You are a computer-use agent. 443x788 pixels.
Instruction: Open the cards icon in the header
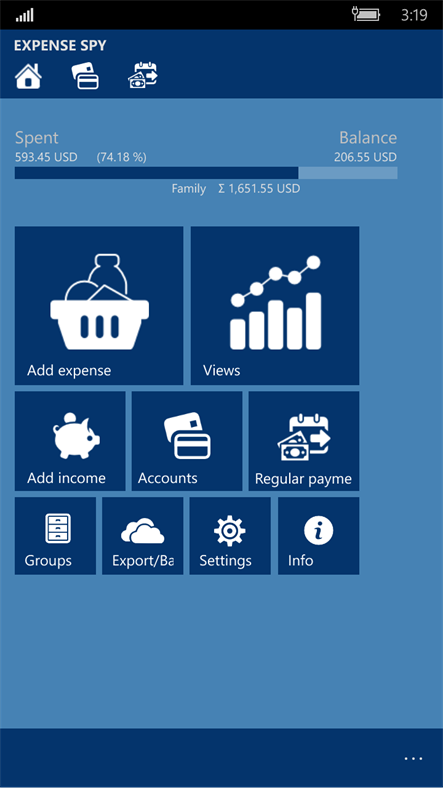pos(85,76)
